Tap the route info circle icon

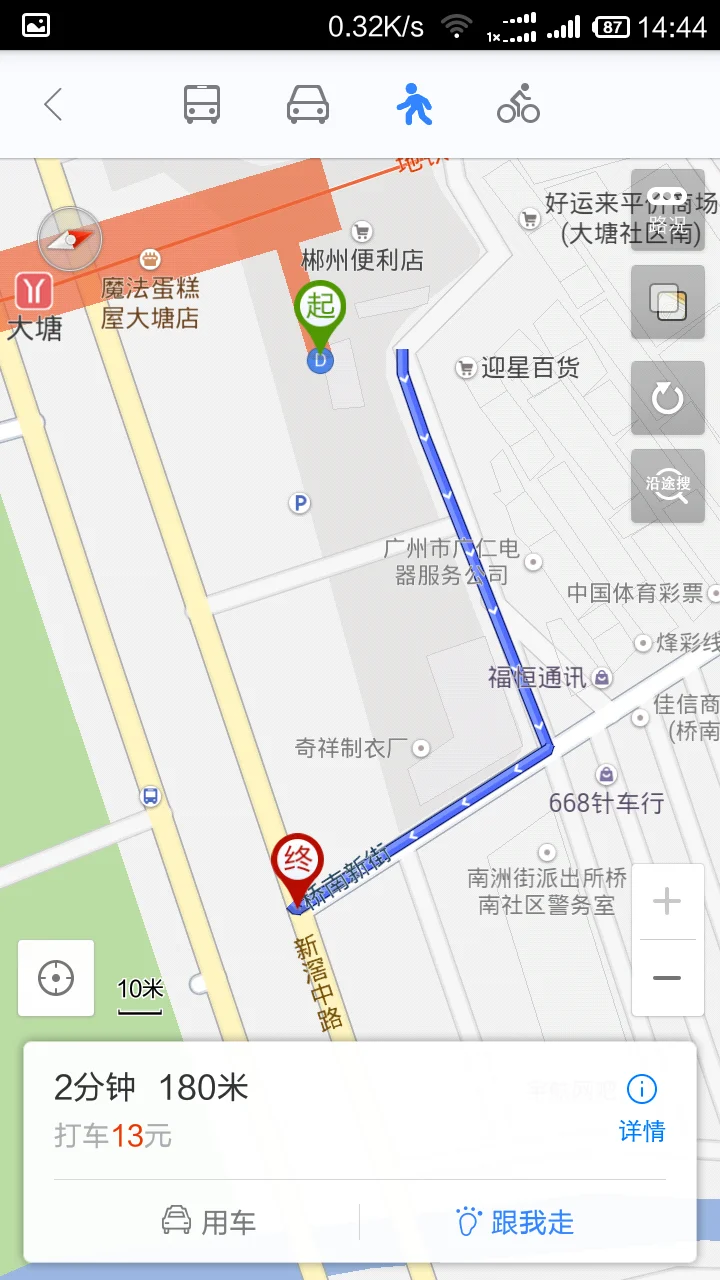tap(641, 1088)
